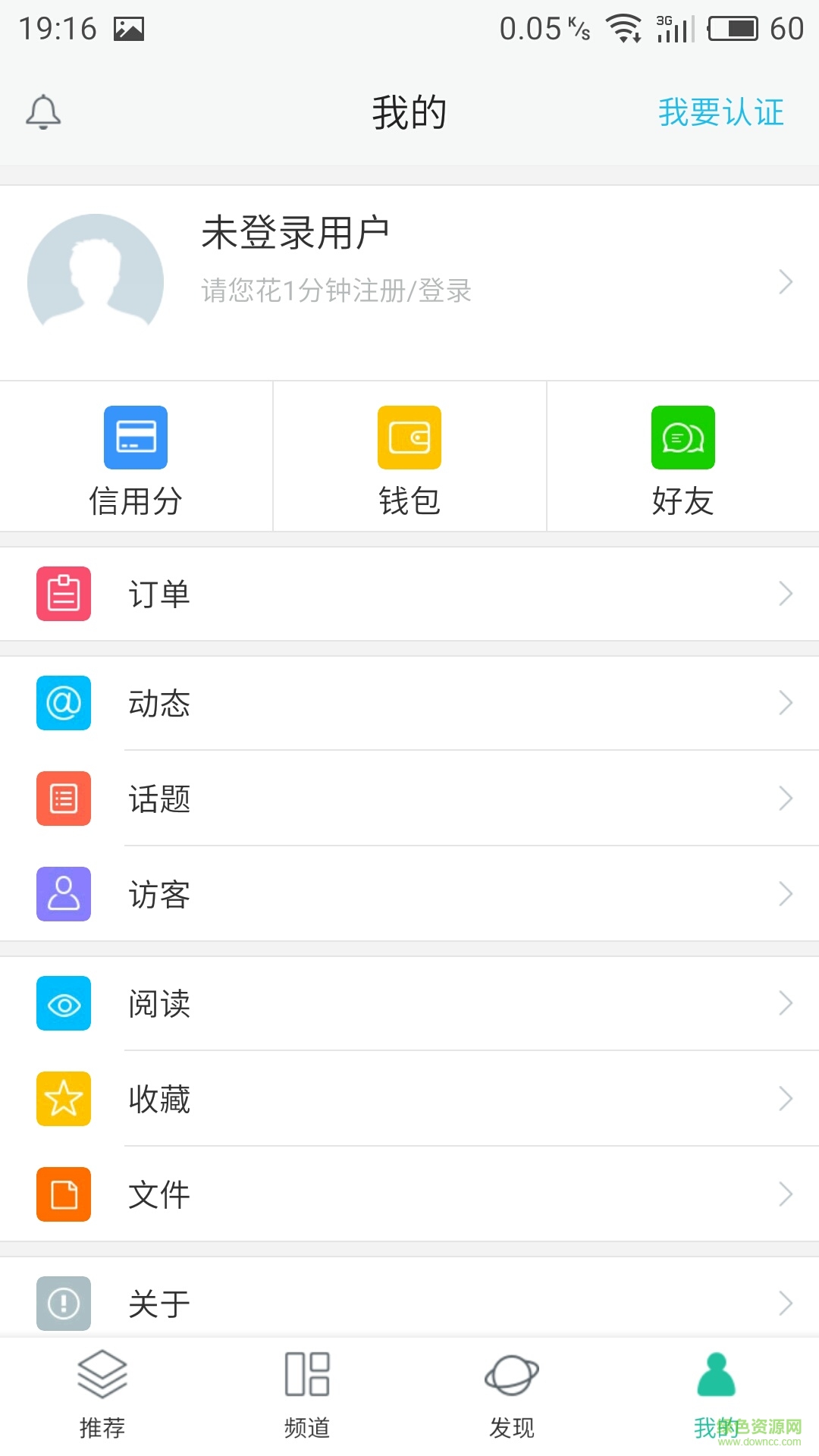Click the 我要认证 verification link
The width and height of the screenshot is (819, 1456).
tap(721, 111)
